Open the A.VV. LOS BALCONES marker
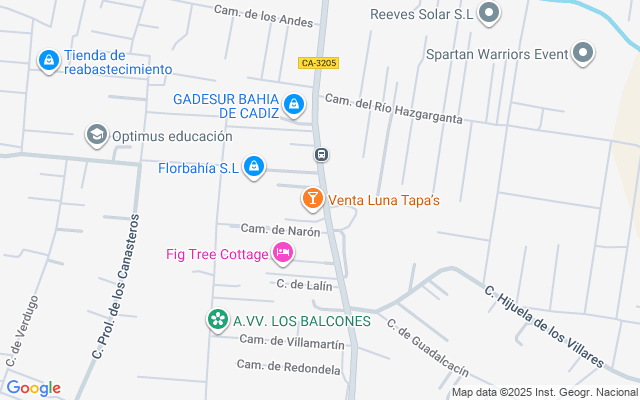Image resolution: width=640 pixels, height=400 pixels. point(216,321)
